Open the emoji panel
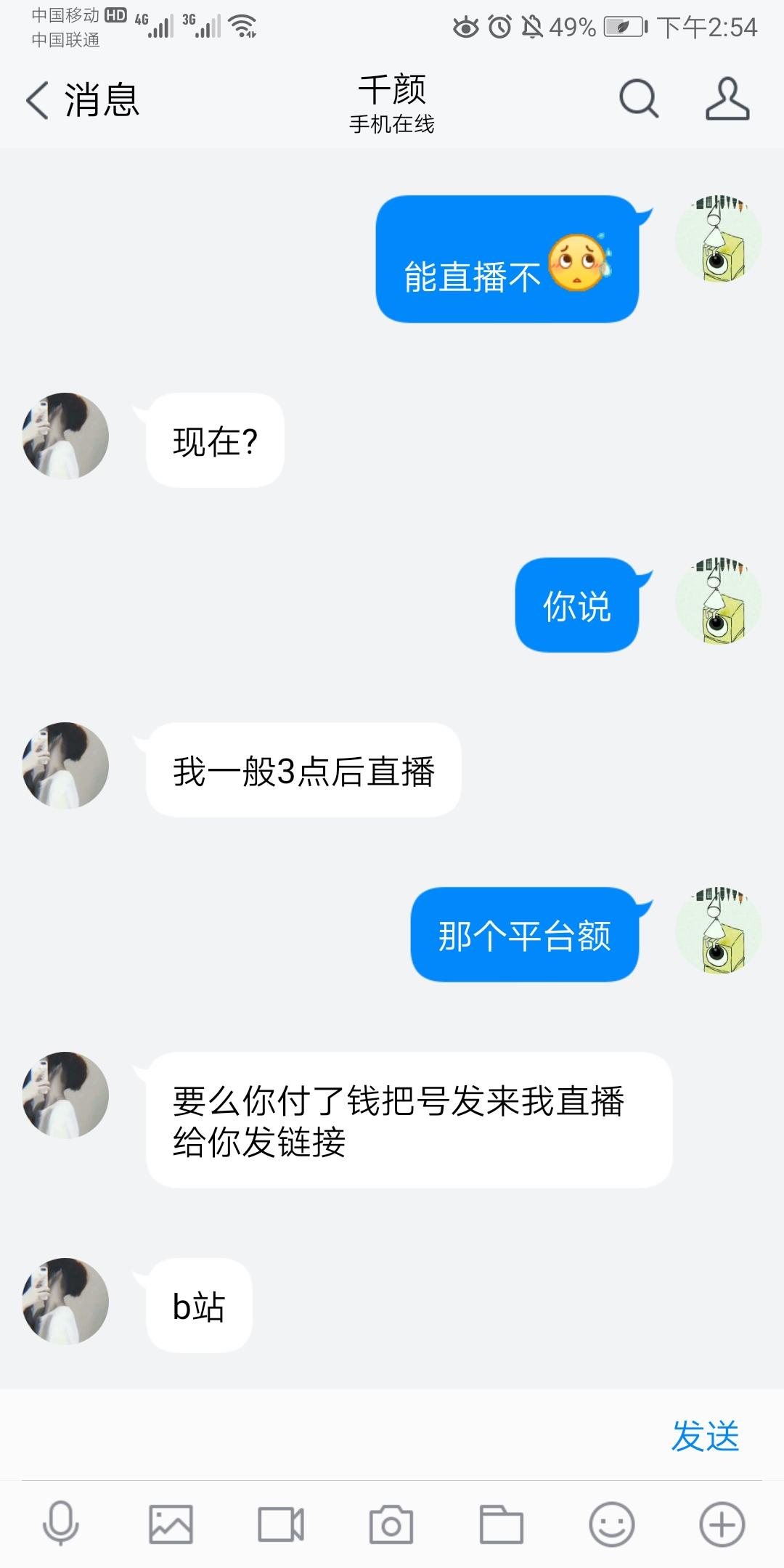 pos(612,1524)
